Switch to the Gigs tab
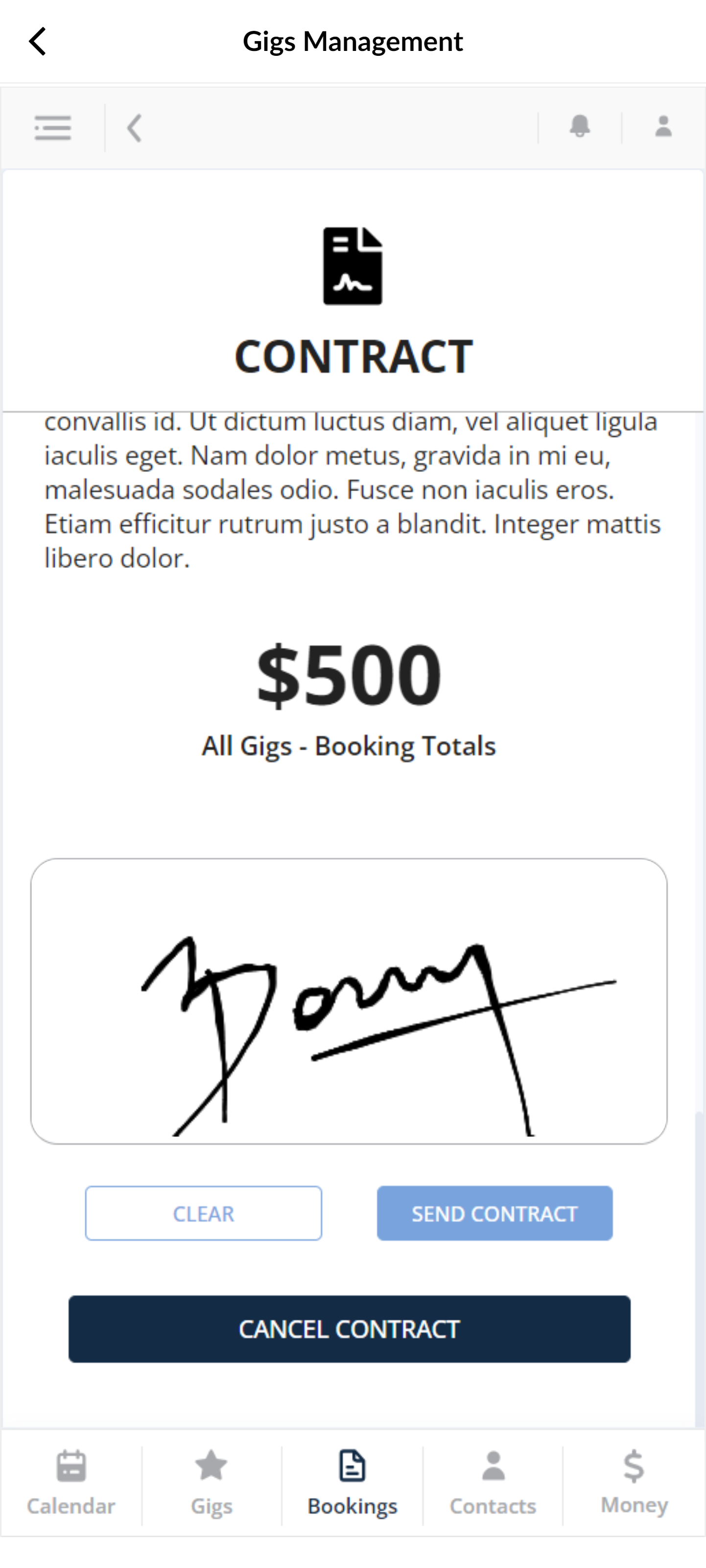 pos(211,1482)
